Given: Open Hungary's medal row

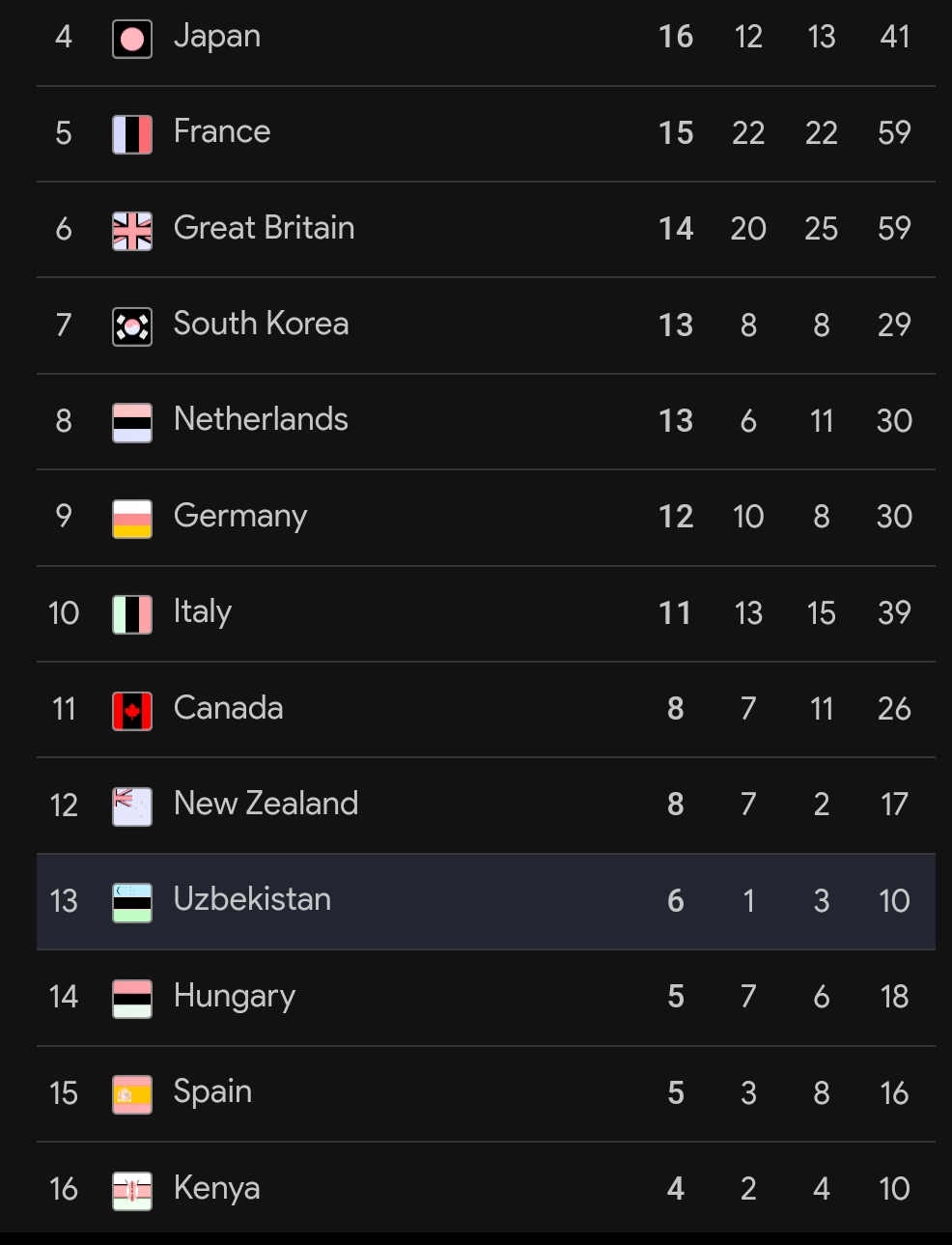Looking at the screenshot, I should click(235, 997).
